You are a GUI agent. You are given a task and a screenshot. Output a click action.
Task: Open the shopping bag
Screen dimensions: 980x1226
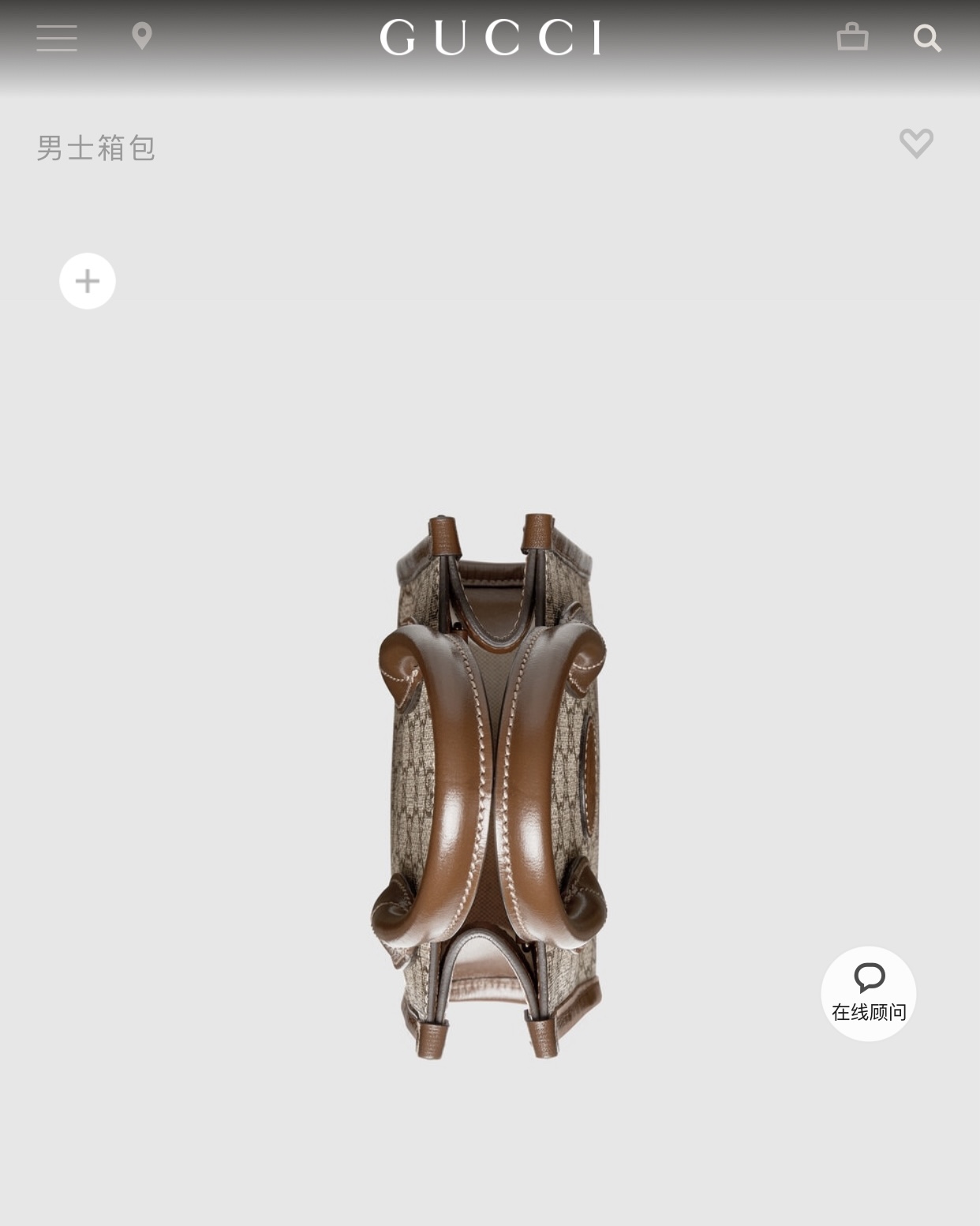[x=852, y=37]
